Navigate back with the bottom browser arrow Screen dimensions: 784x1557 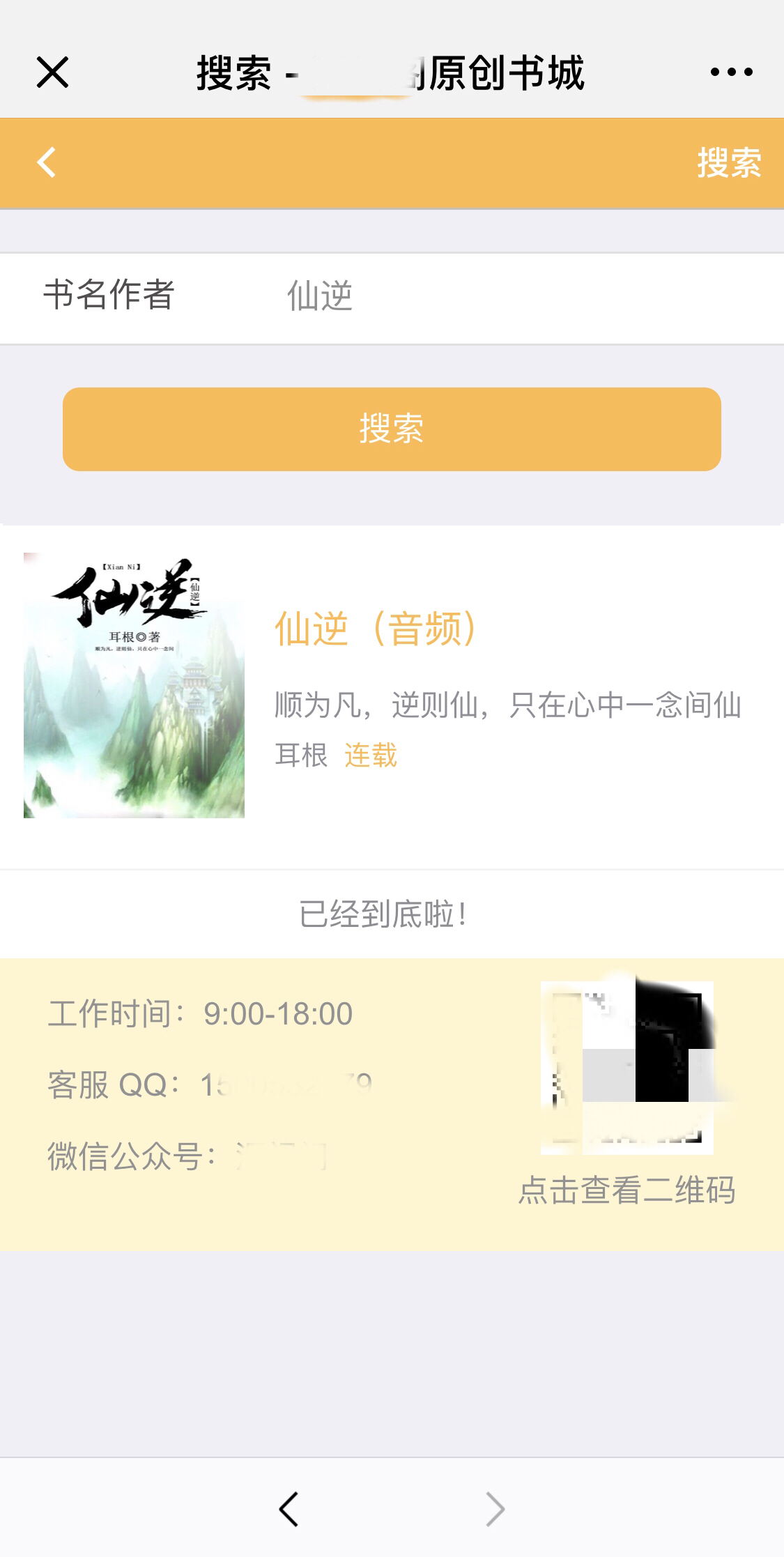(x=289, y=1510)
